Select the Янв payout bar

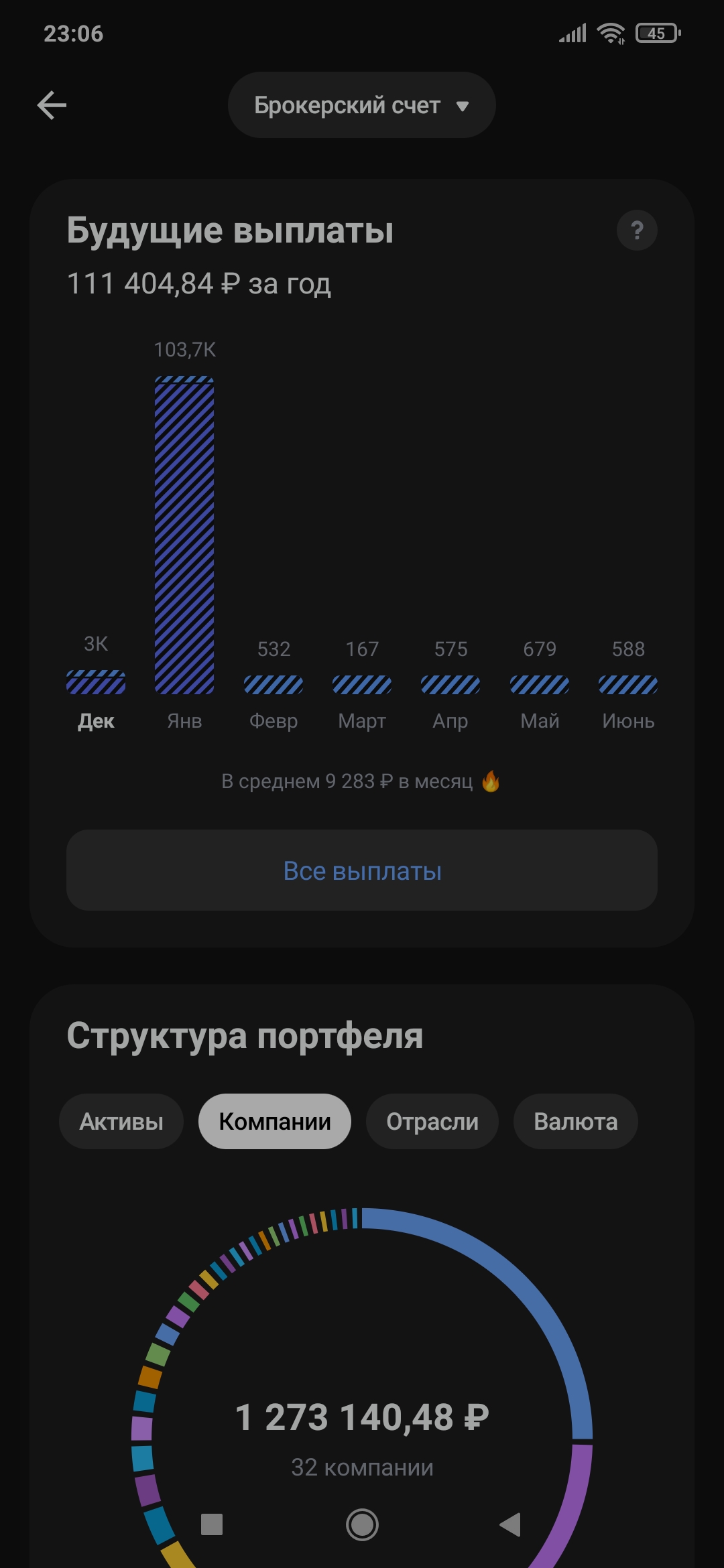[184, 535]
